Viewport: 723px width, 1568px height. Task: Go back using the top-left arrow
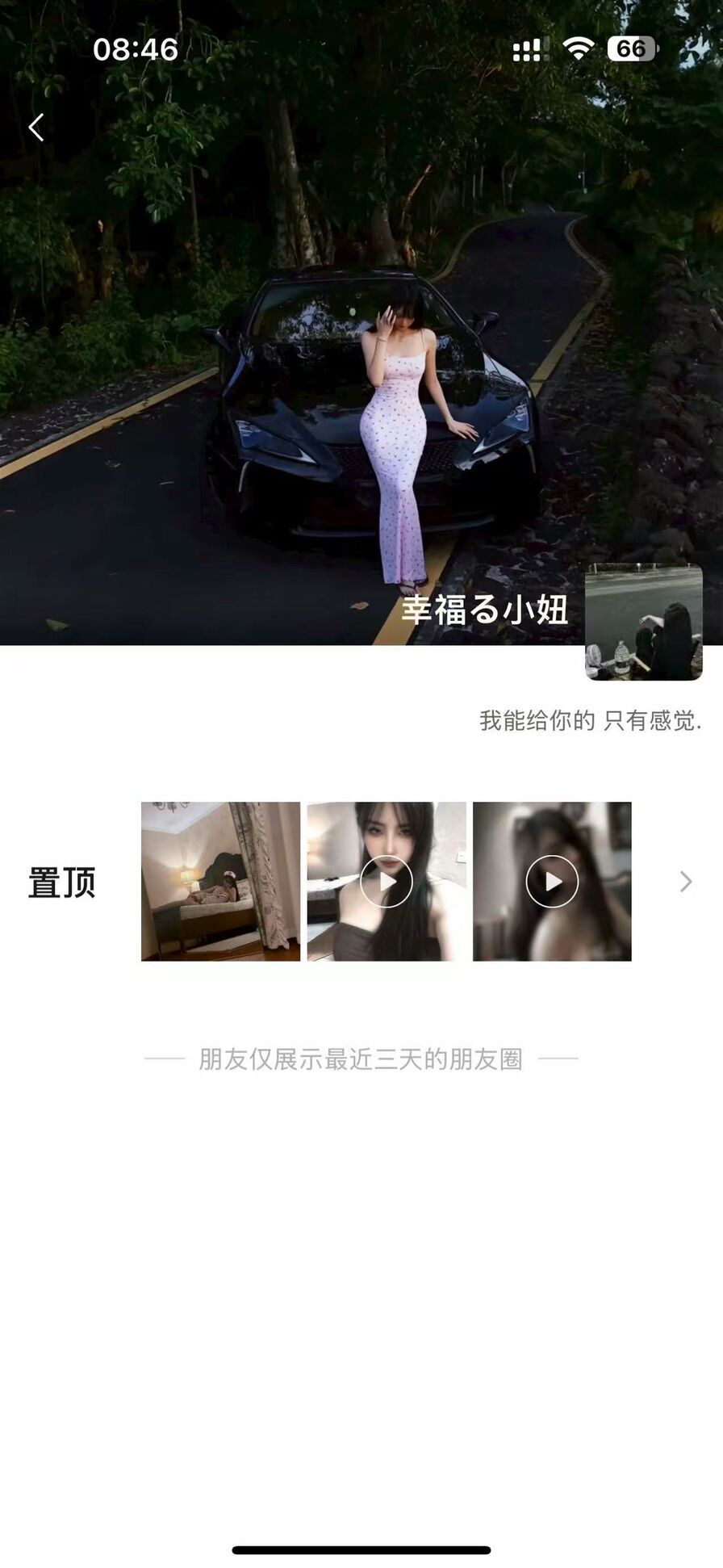tap(36, 128)
